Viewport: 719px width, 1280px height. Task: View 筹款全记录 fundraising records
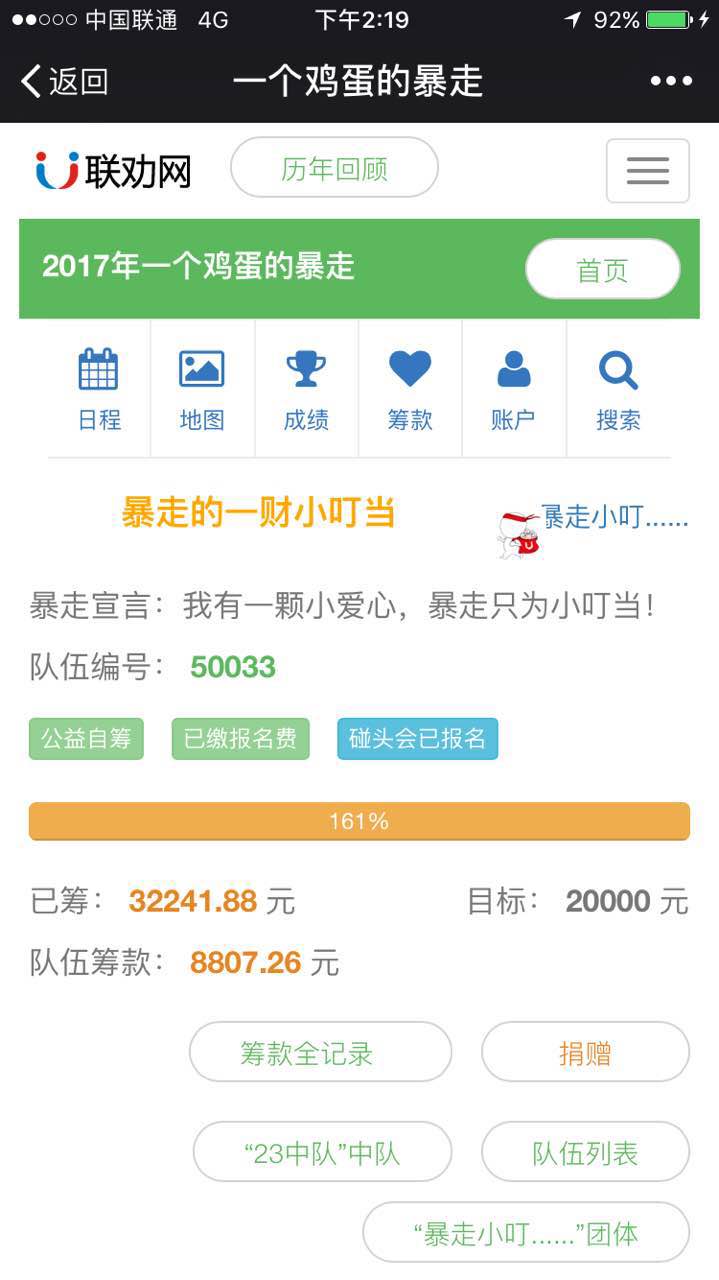coord(320,1052)
